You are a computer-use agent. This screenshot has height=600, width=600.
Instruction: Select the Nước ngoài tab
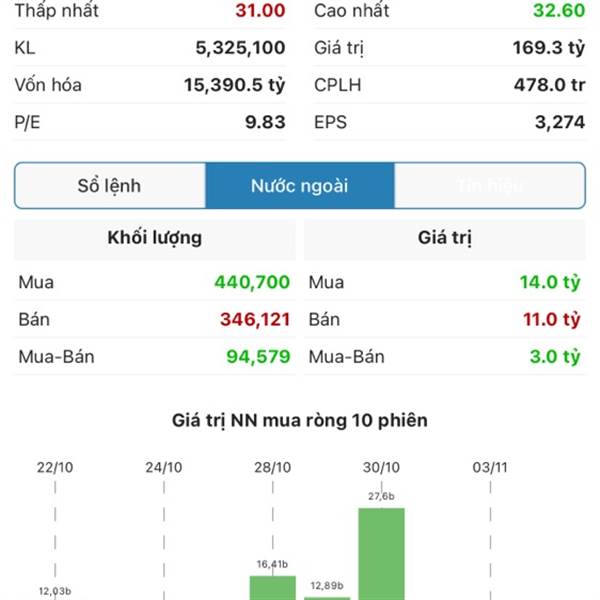[x=300, y=186]
